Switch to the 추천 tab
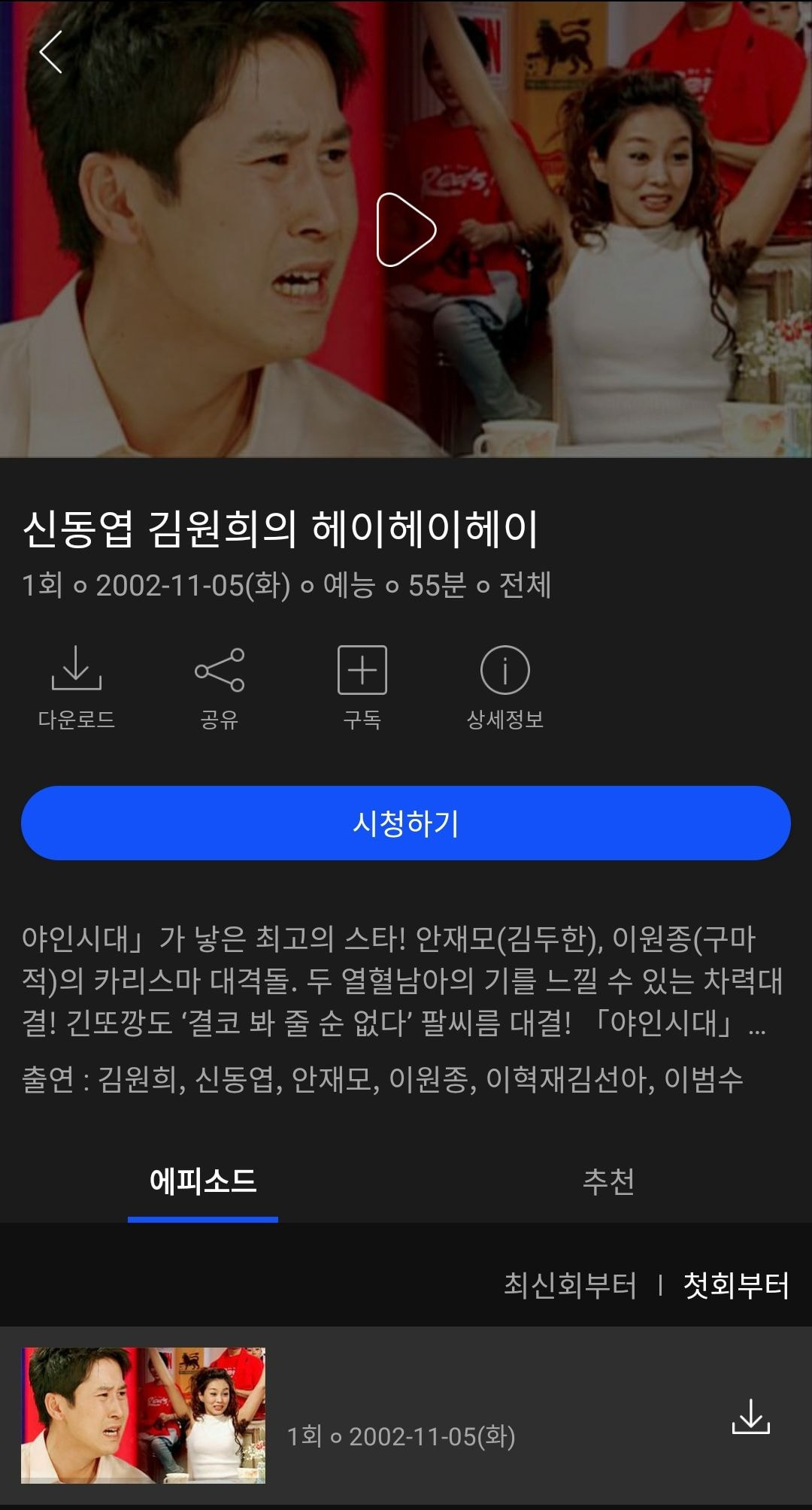This screenshot has height=1510, width=812. click(x=608, y=1181)
